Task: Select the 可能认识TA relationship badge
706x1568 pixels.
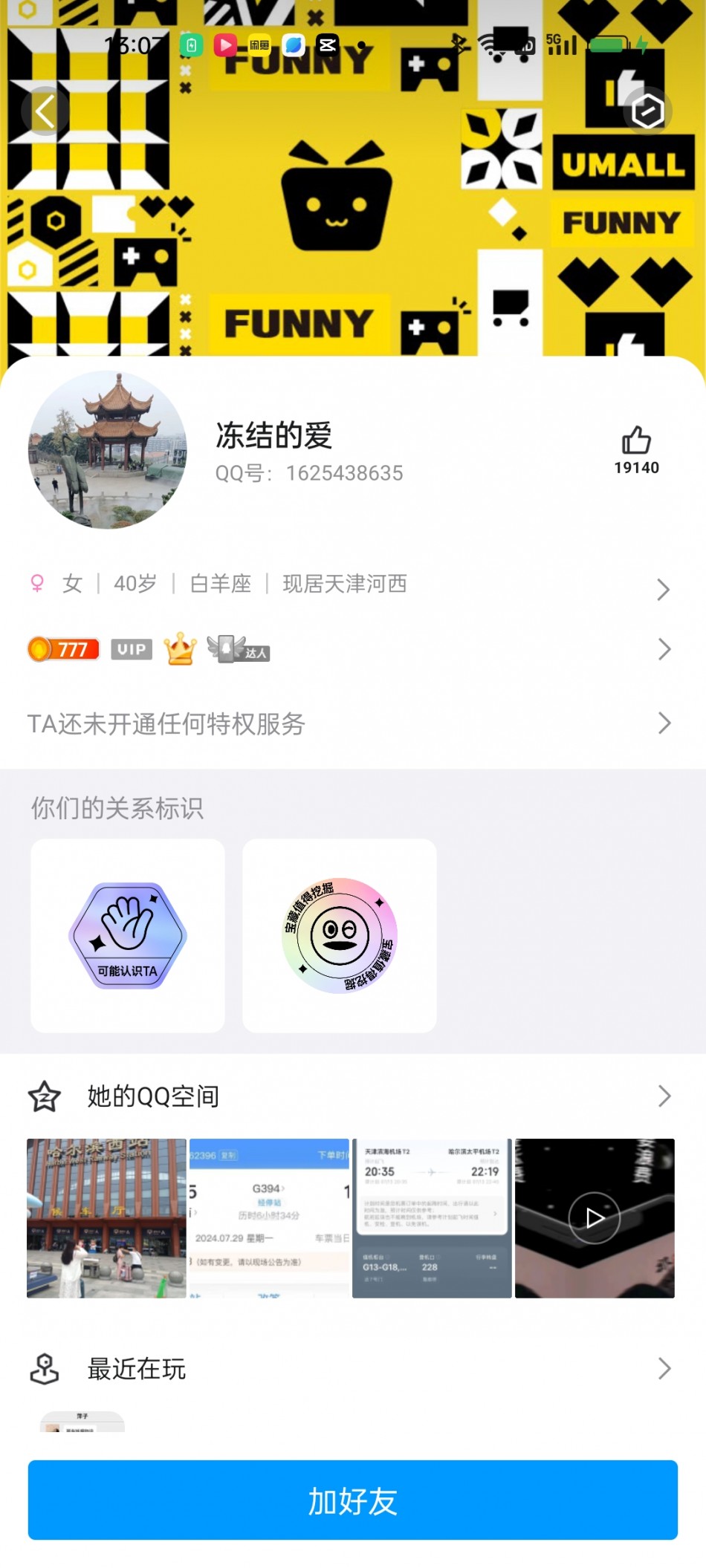Action: (x=128, y=935)
